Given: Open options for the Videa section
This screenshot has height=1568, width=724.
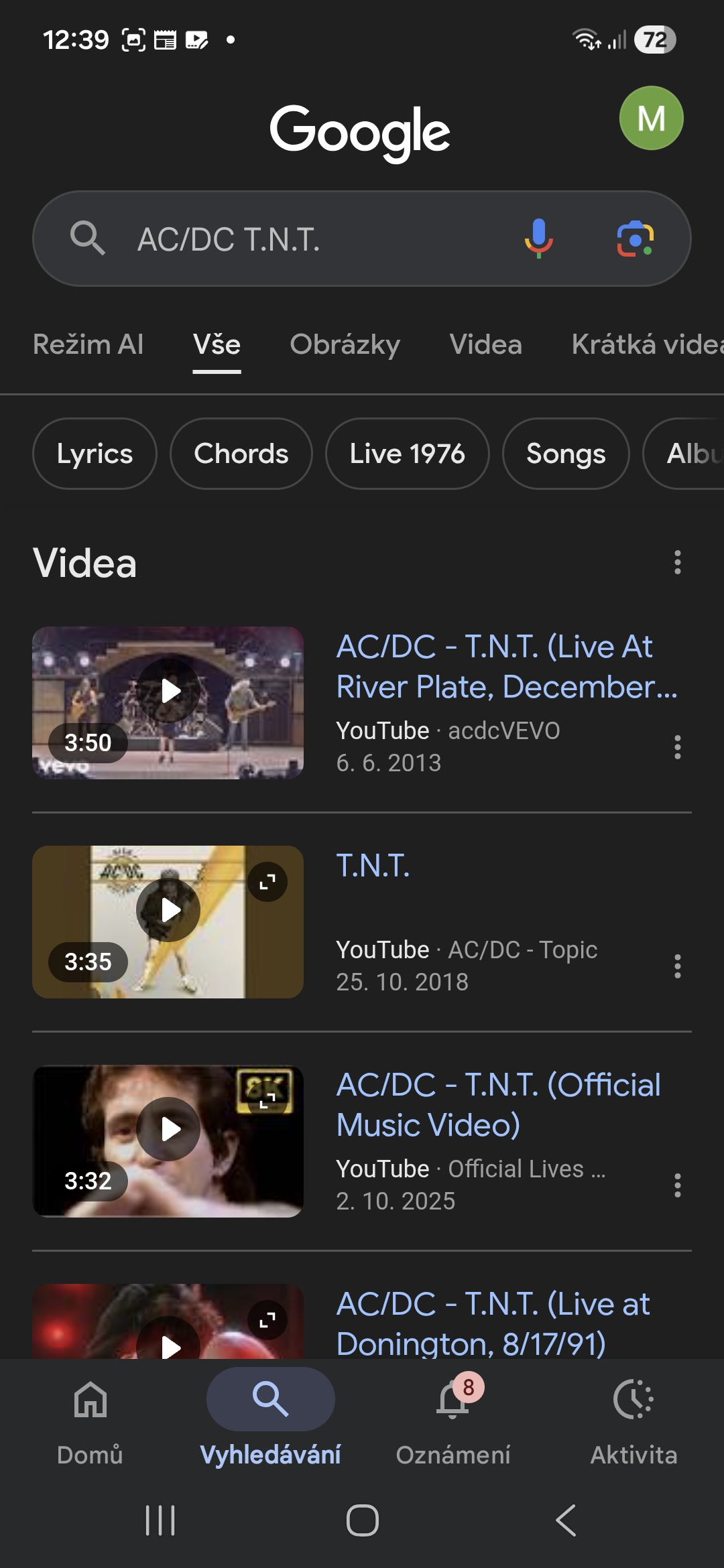Looking at the screenshot, I should [x=677, y=562].
